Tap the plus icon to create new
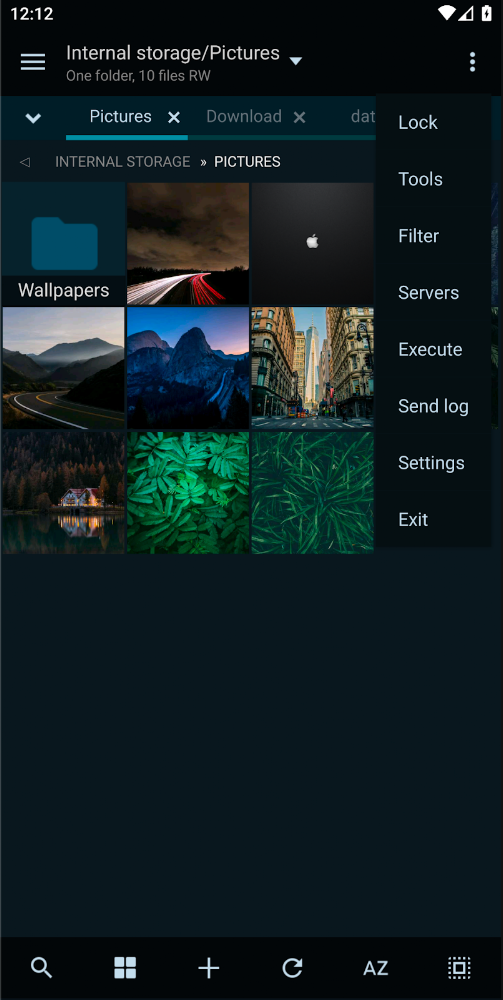 point(208,968)
